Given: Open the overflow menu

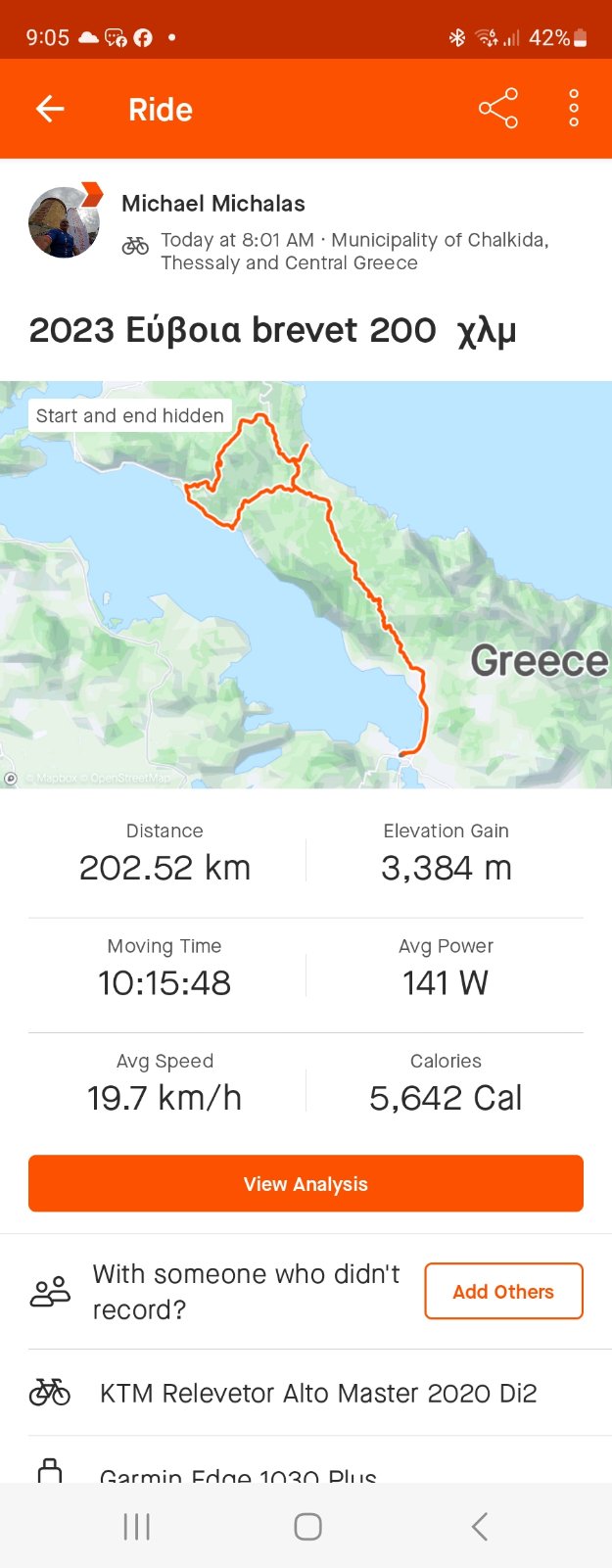Looking at the screenshot, I should pyautogui.click(x=574, y=109).
